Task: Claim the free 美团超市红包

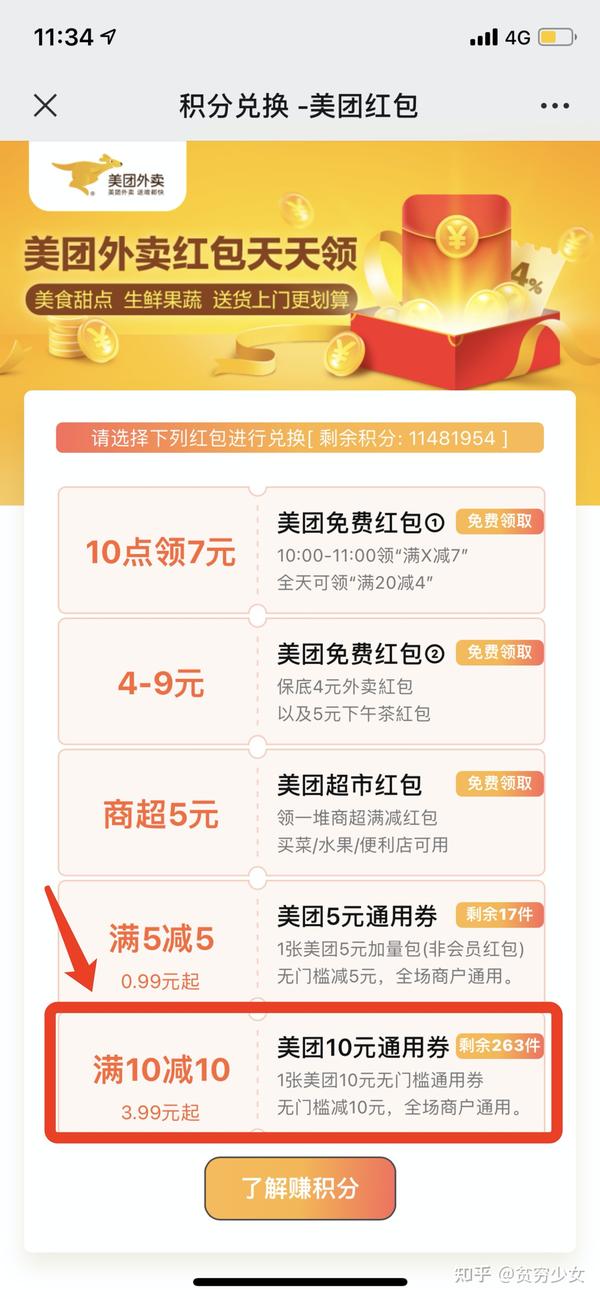Action: tap(500, 783)
